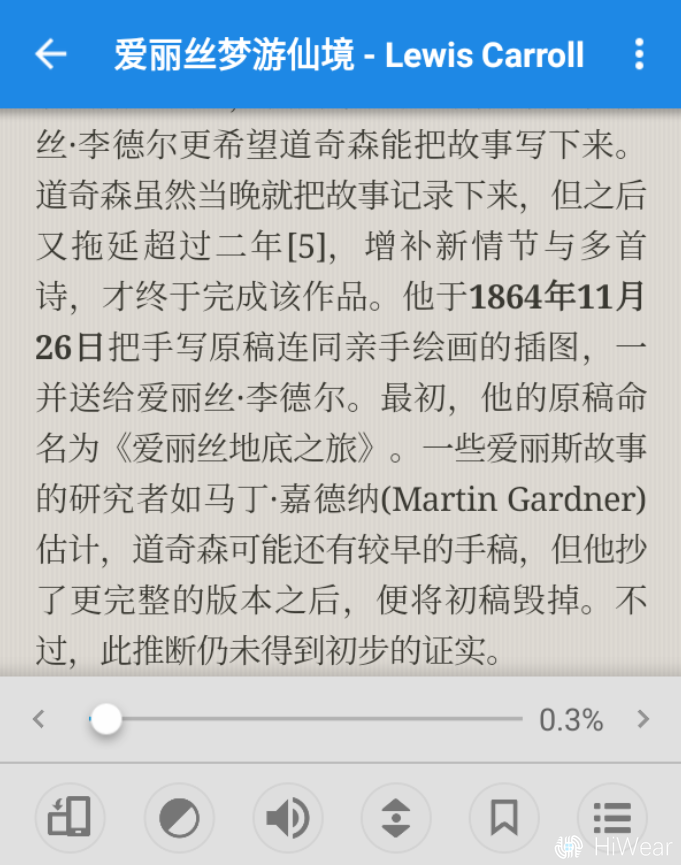Tap the reading progress slider
Viewport: 681px width, 865px height.
tap(305, 719)
